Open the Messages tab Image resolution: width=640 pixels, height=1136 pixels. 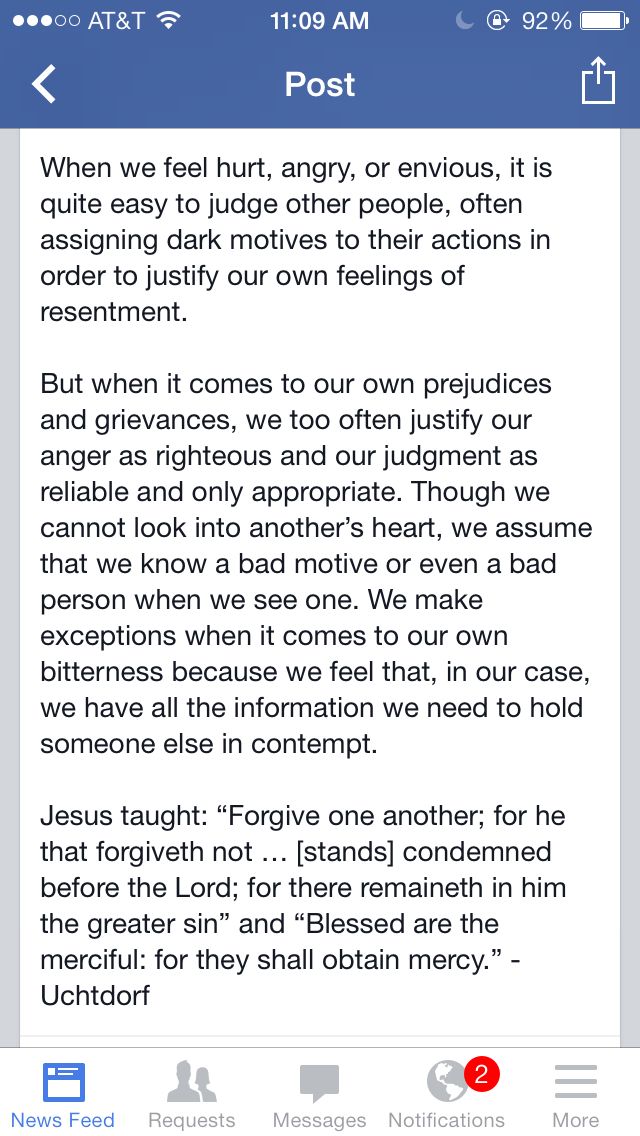pos(319,1094)
